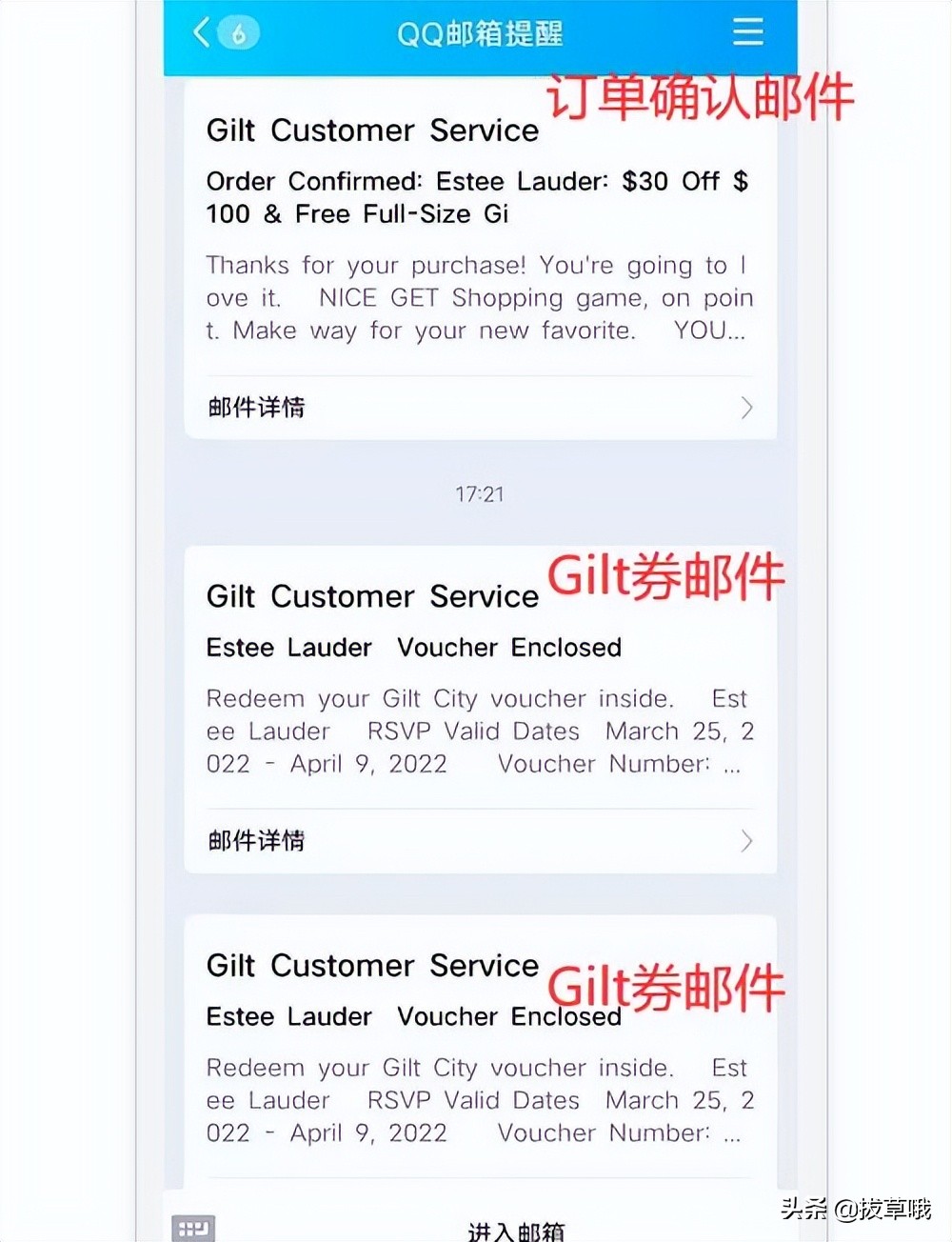Open the Estee Lauder Voucher Enclosed email
Image resolution: width=952 pixels, height=1242 pixels.
click(x=413, y=648)
